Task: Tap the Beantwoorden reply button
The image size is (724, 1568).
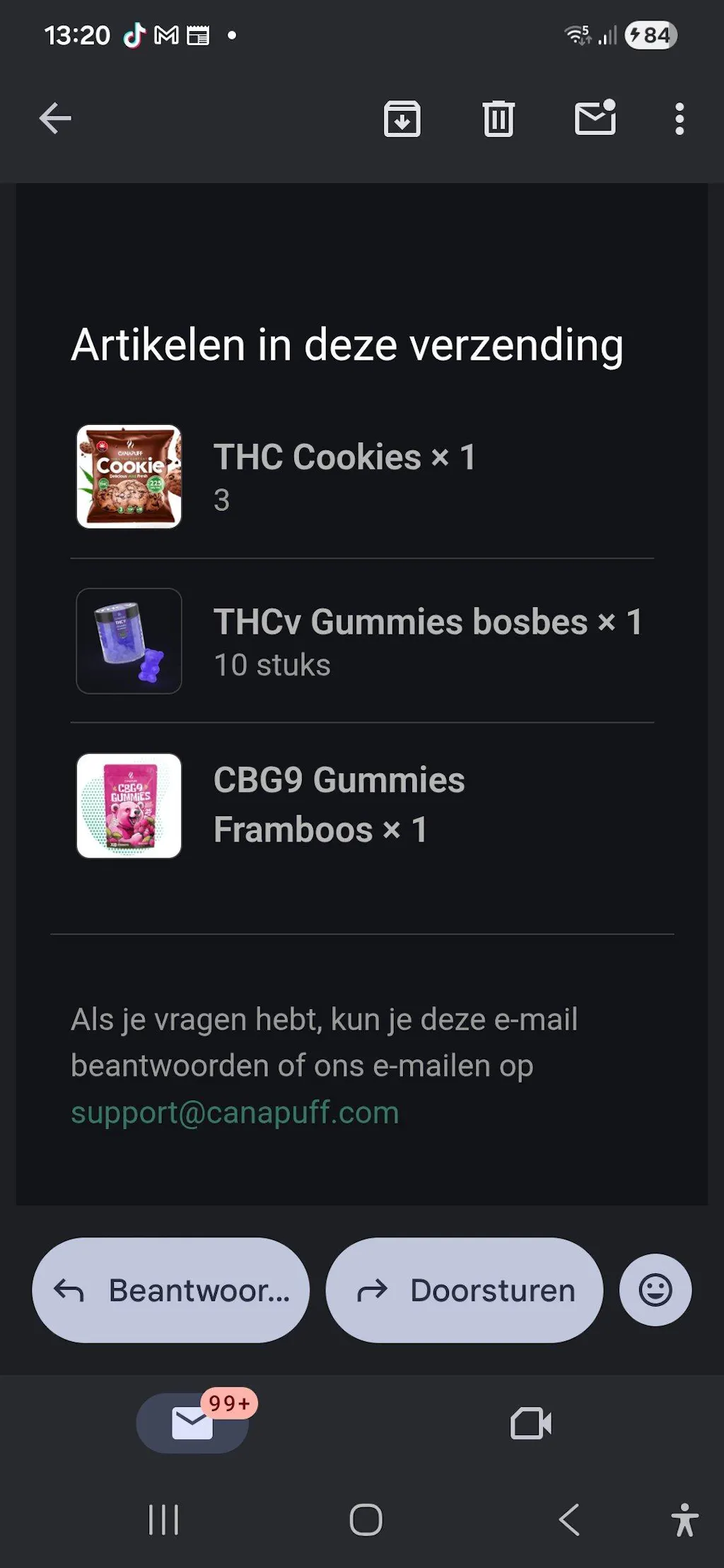Action: [x=171, y=1290]
